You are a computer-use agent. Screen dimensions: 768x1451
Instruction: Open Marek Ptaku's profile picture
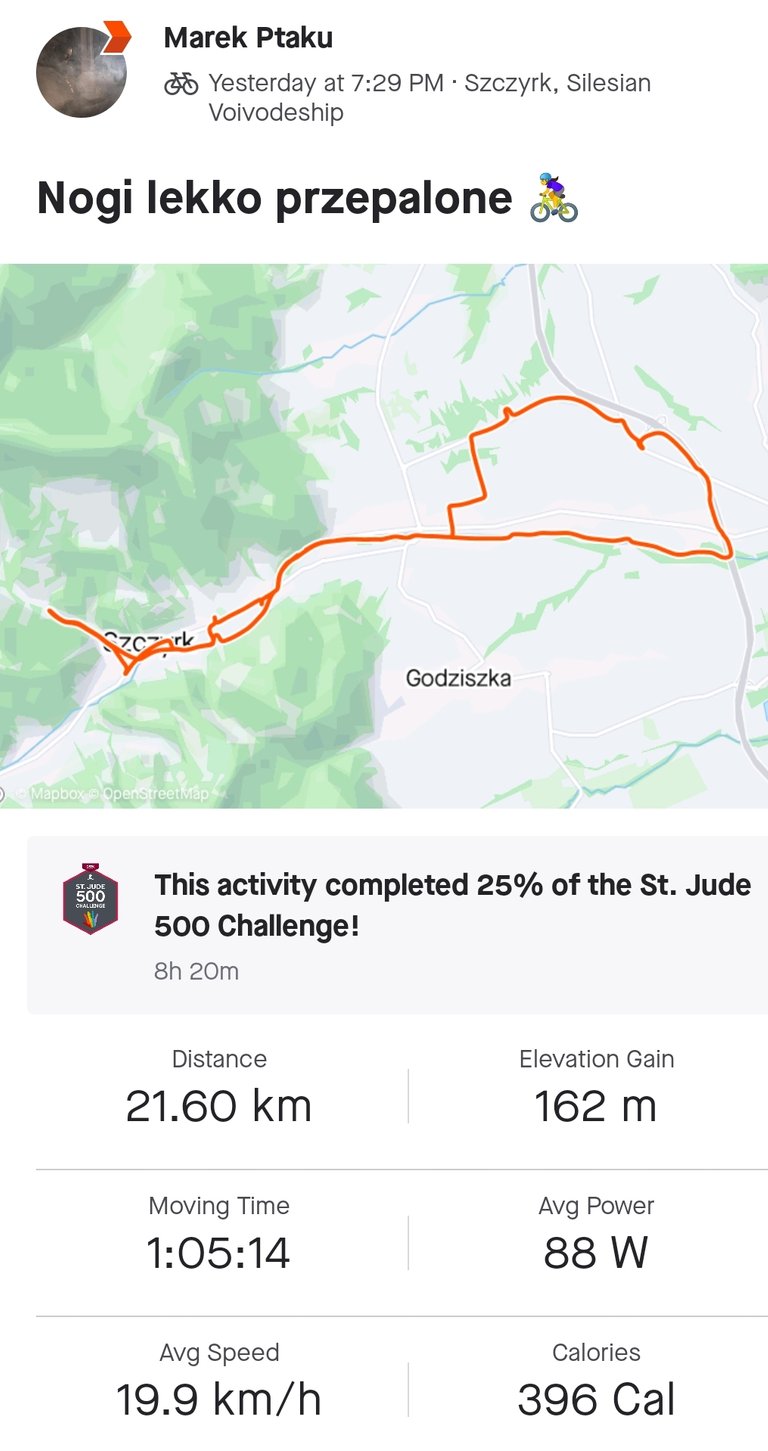(x=81, y=72)
